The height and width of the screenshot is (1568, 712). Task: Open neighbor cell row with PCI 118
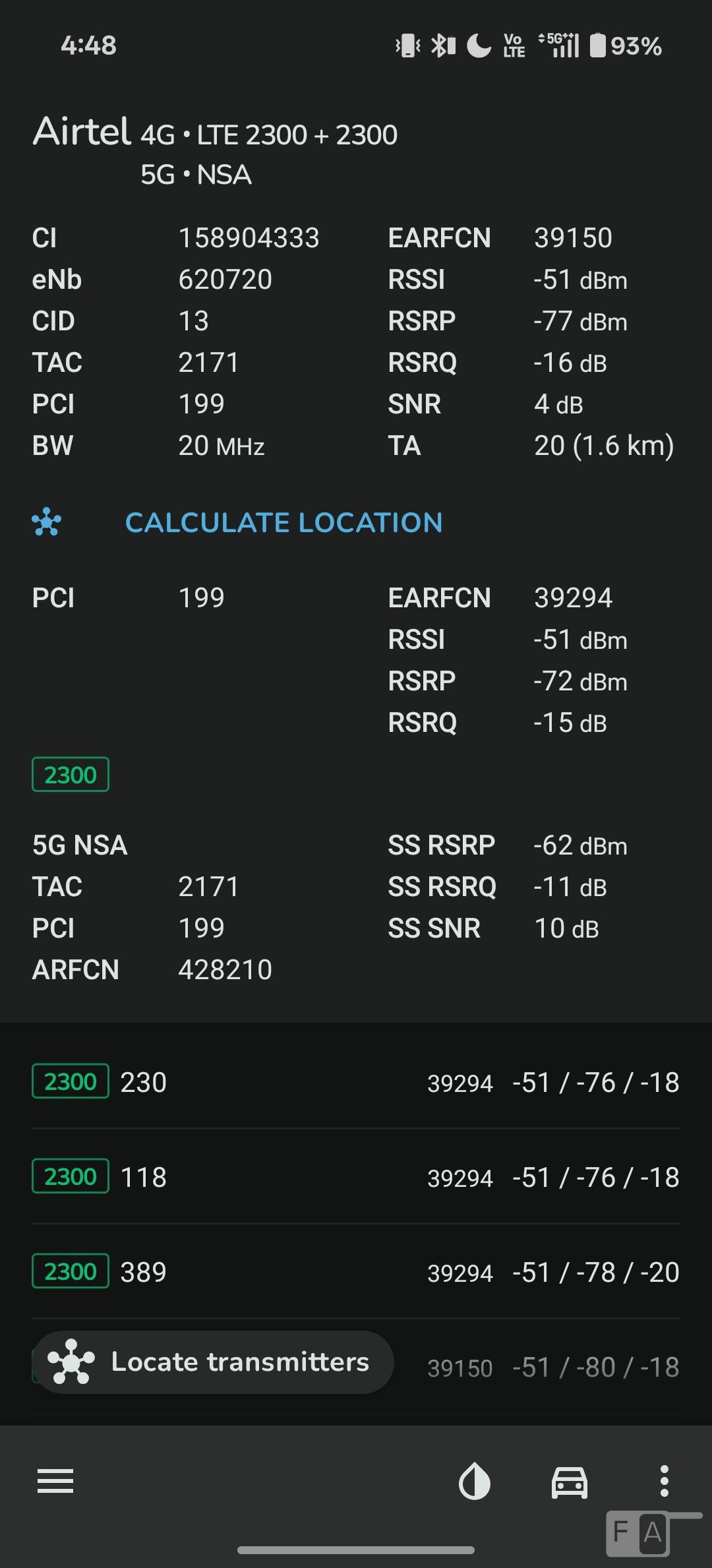[x=356, y=1176]
